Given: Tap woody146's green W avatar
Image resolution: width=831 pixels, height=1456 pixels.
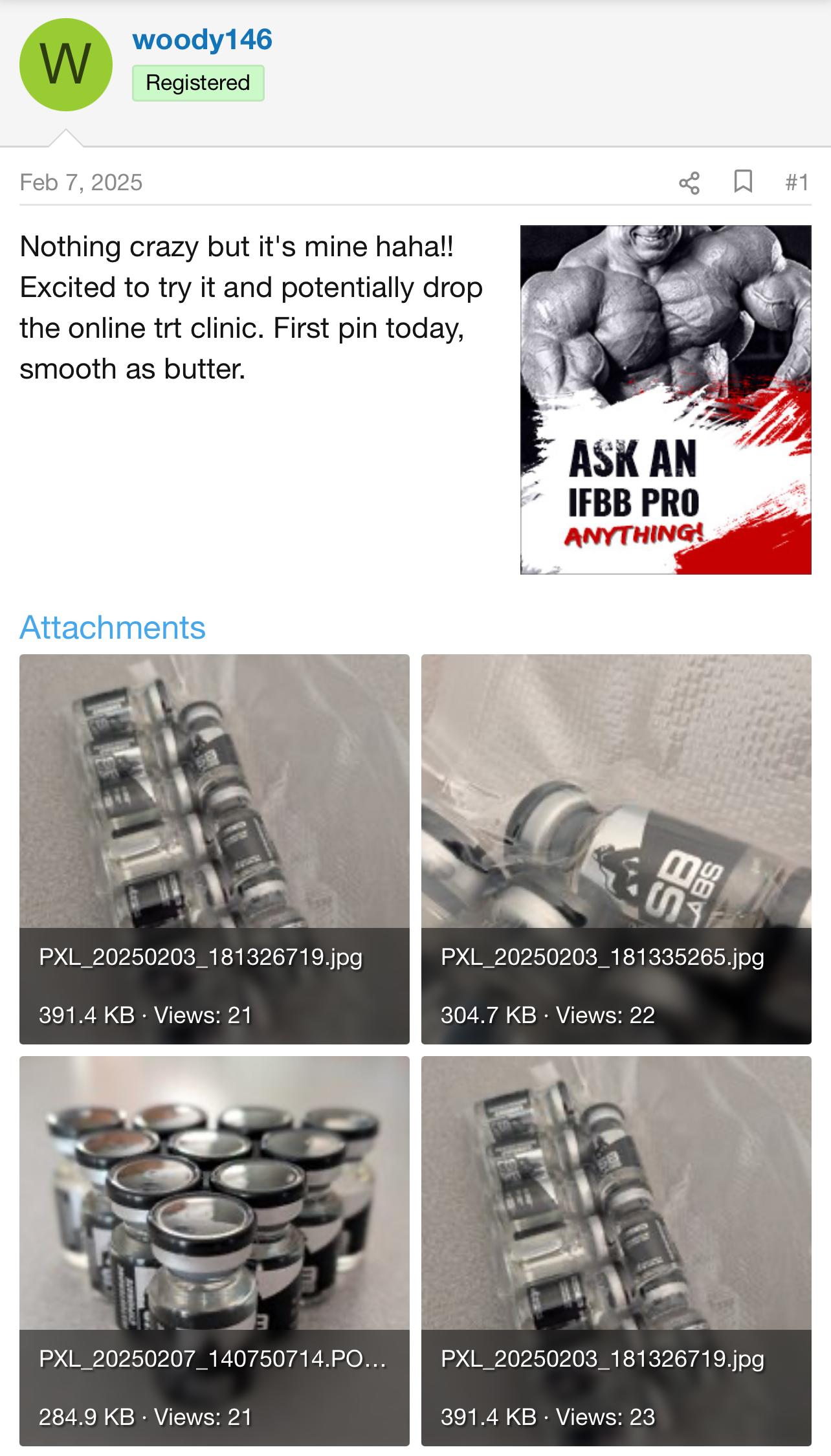Looking at the screenshot, I should (66, 65).
